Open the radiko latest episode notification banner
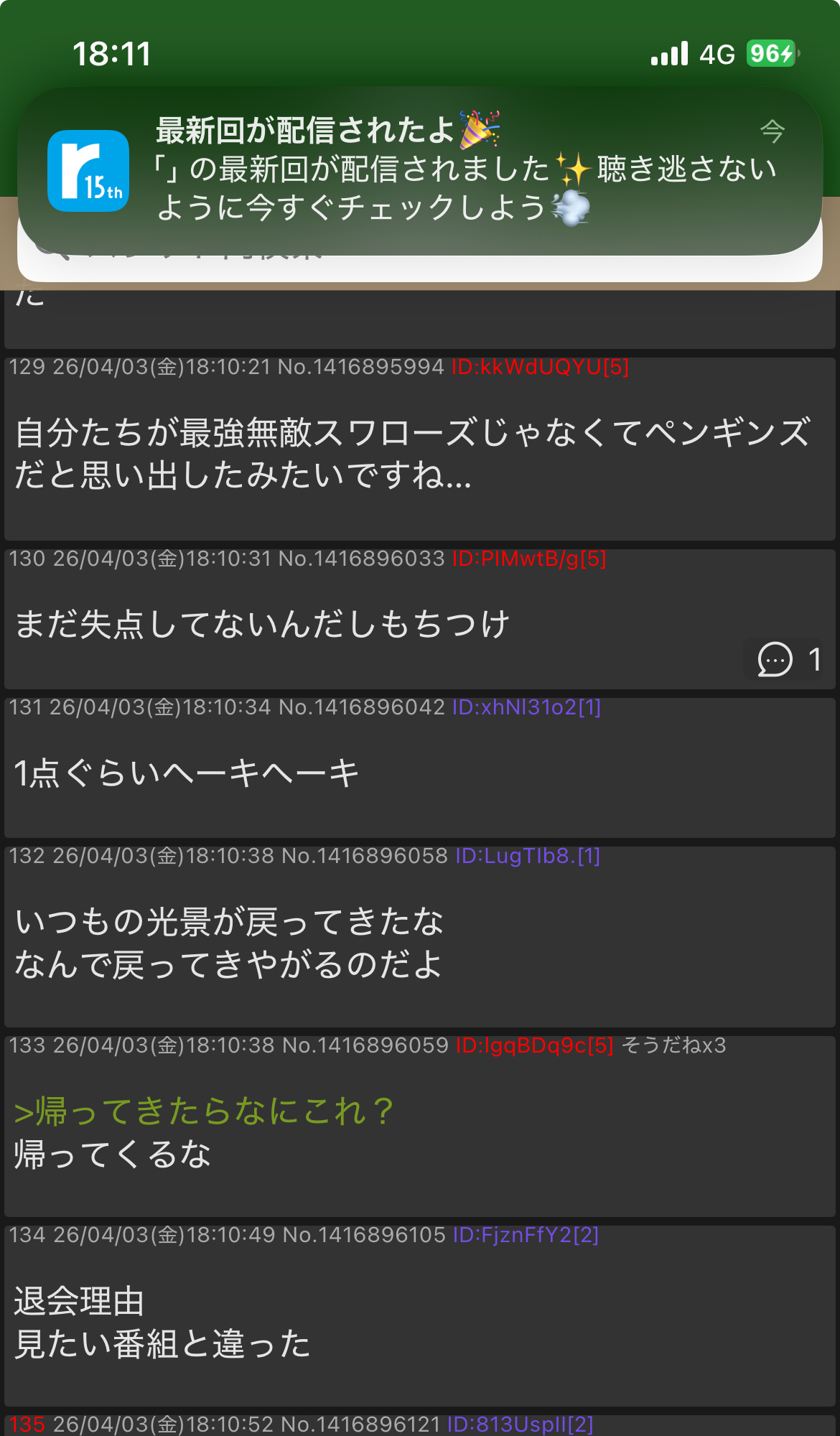The width and height of the screenshot is (840, 1436). pyautogui.click(x=420, y=171)
